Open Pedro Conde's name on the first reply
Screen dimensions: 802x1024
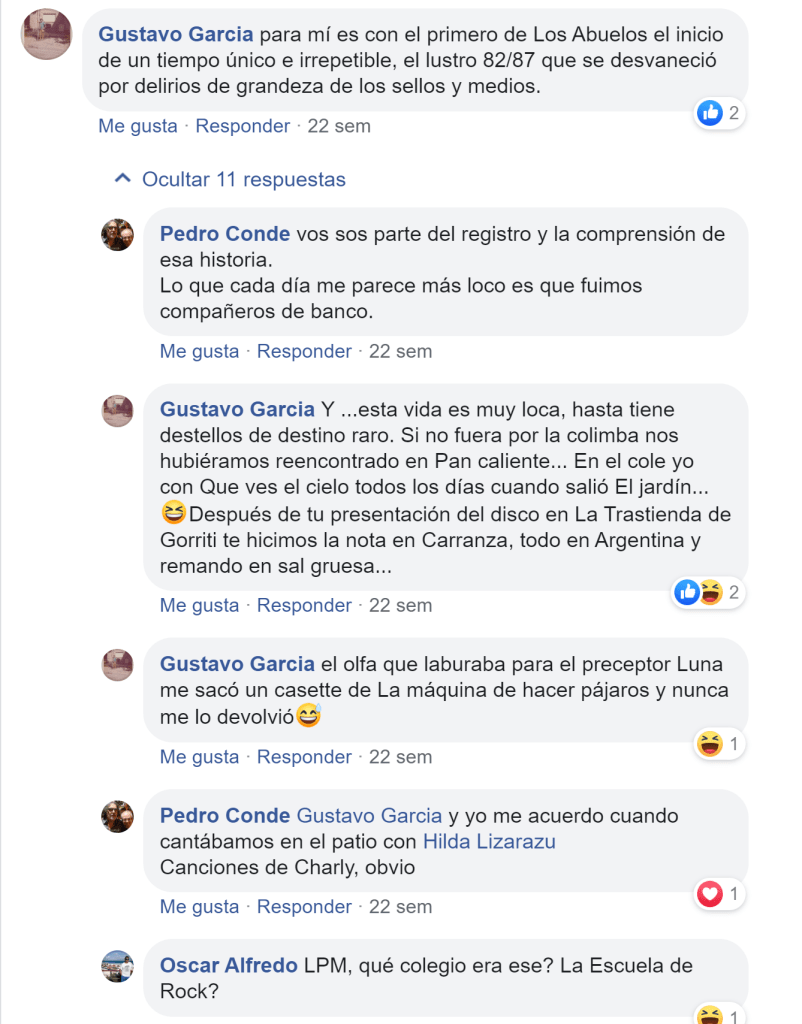tap(224, 234)
